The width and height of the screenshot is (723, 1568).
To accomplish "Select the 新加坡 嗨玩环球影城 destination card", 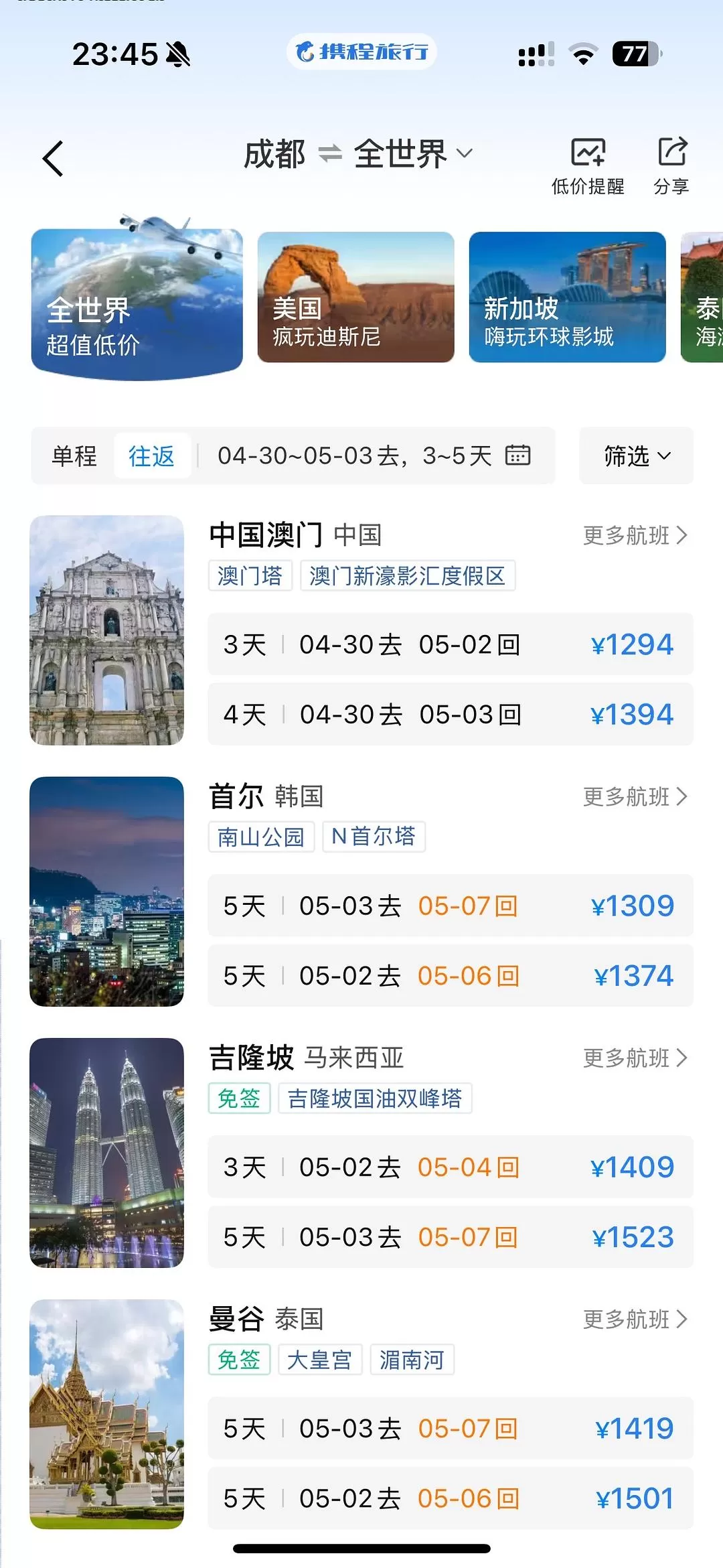I will (x=567, y=297).
